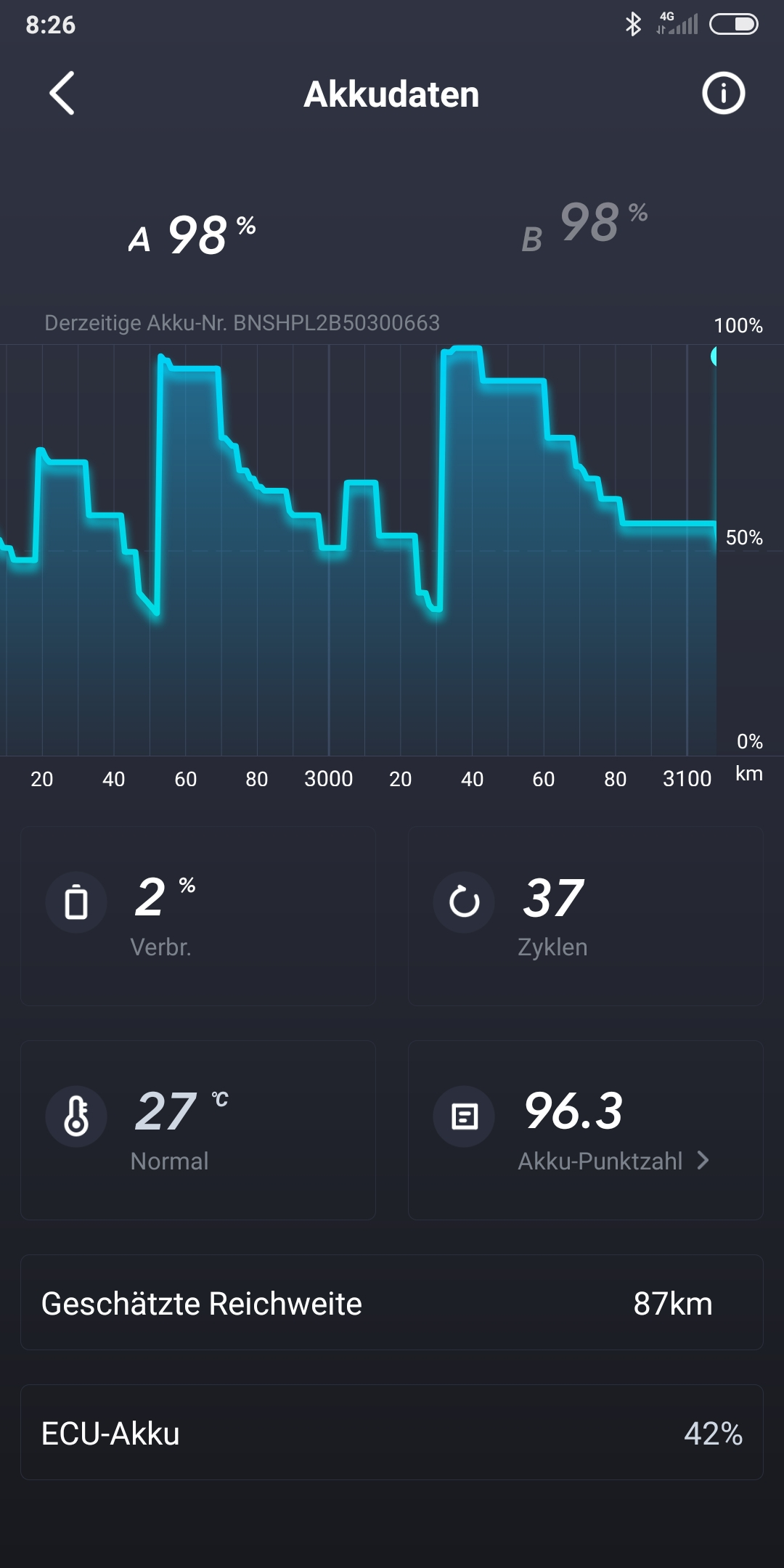This screenshot has width=784, height=1568.
Task: Open the info icon
Action: 723,94
